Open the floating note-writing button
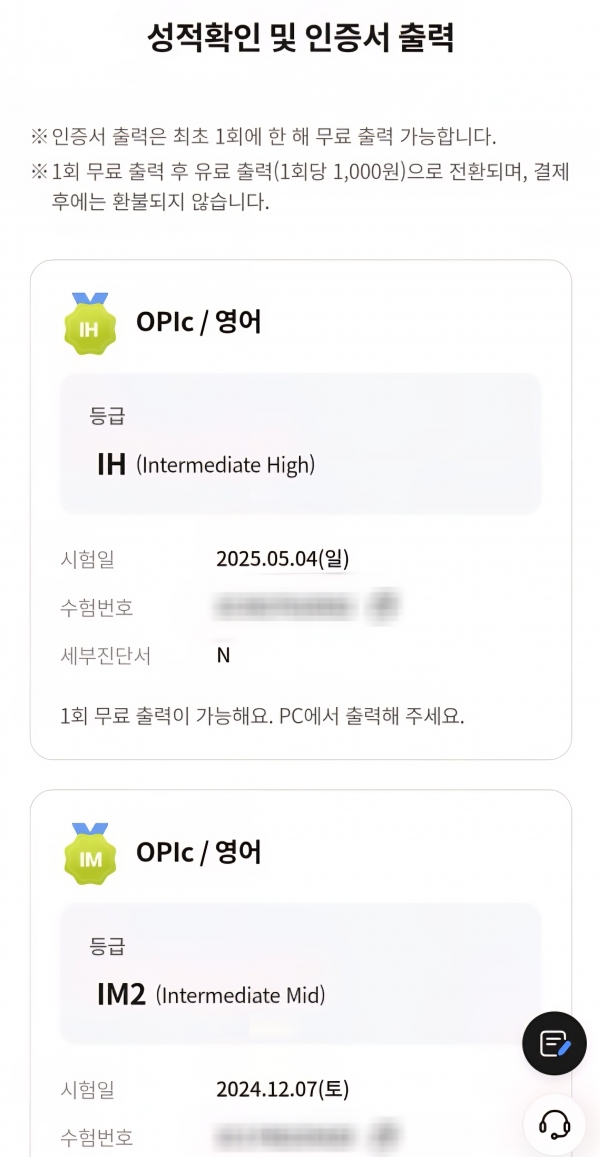 [x=554, y=1044]
